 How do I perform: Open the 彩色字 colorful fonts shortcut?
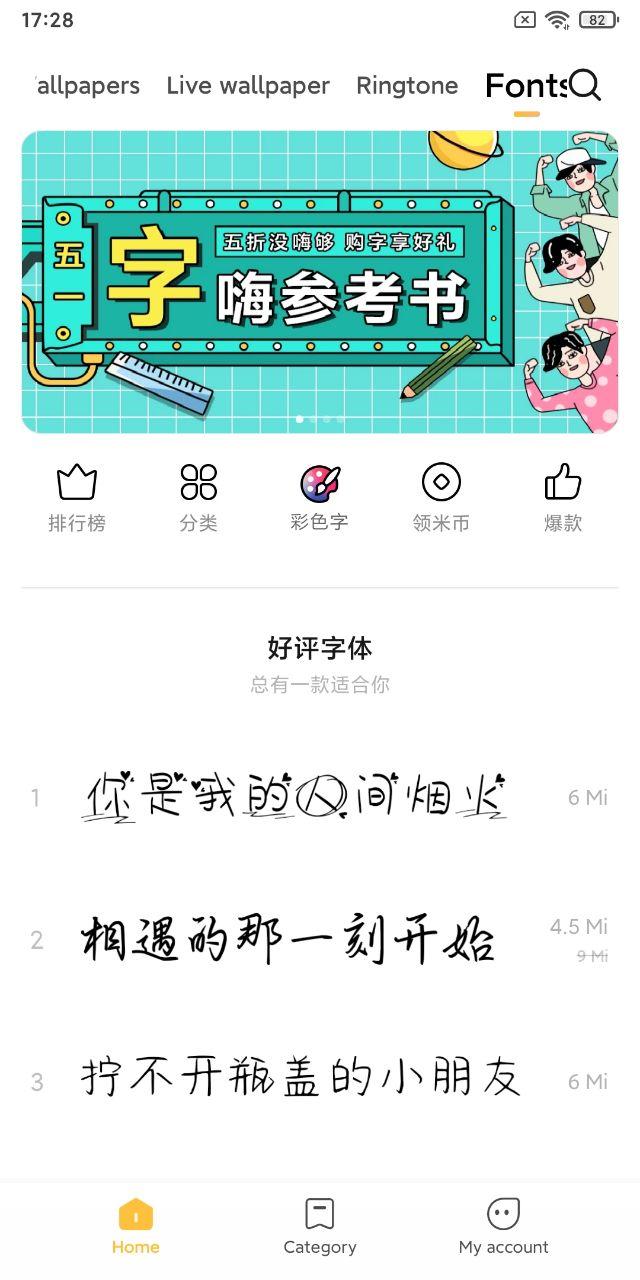pos(320,498)
